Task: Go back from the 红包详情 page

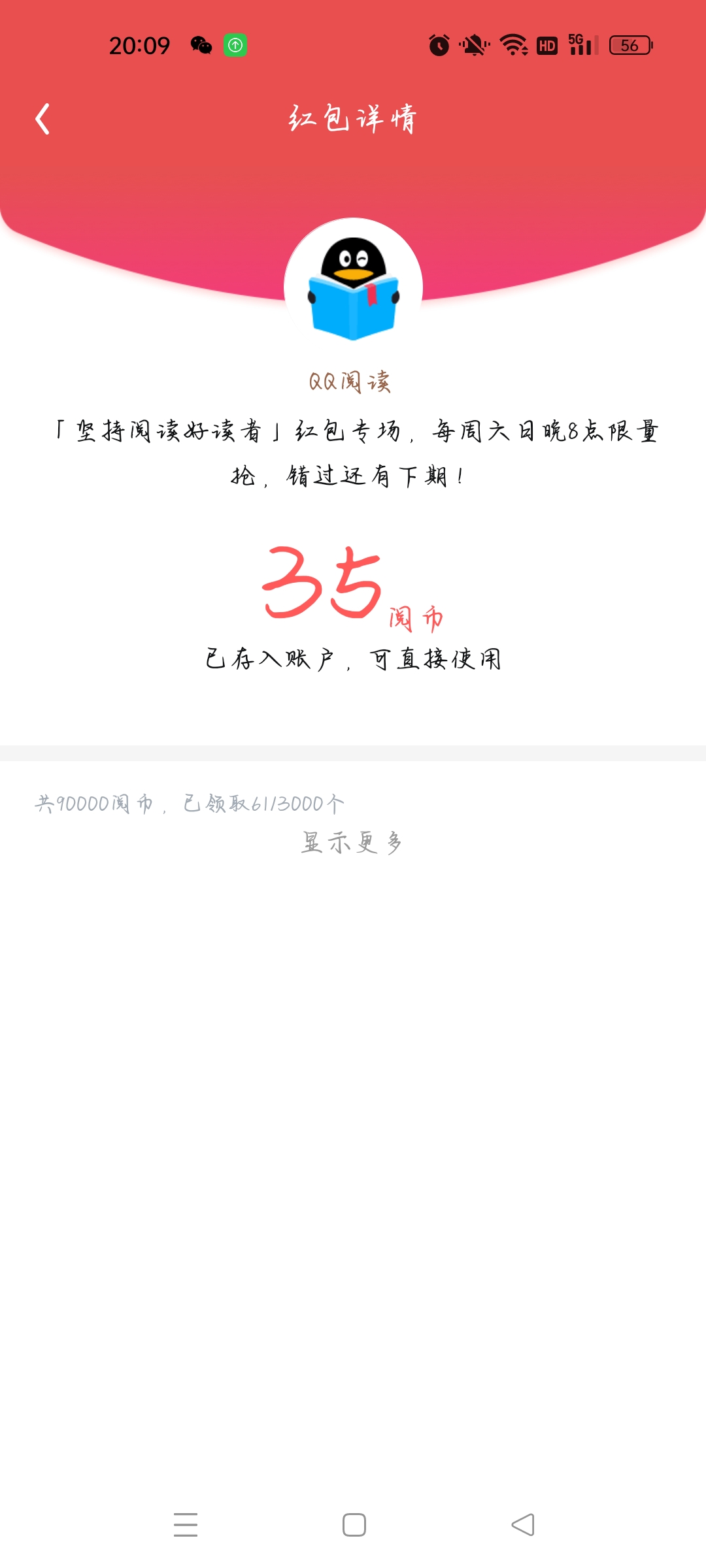Action: click(x=42, y=119)
